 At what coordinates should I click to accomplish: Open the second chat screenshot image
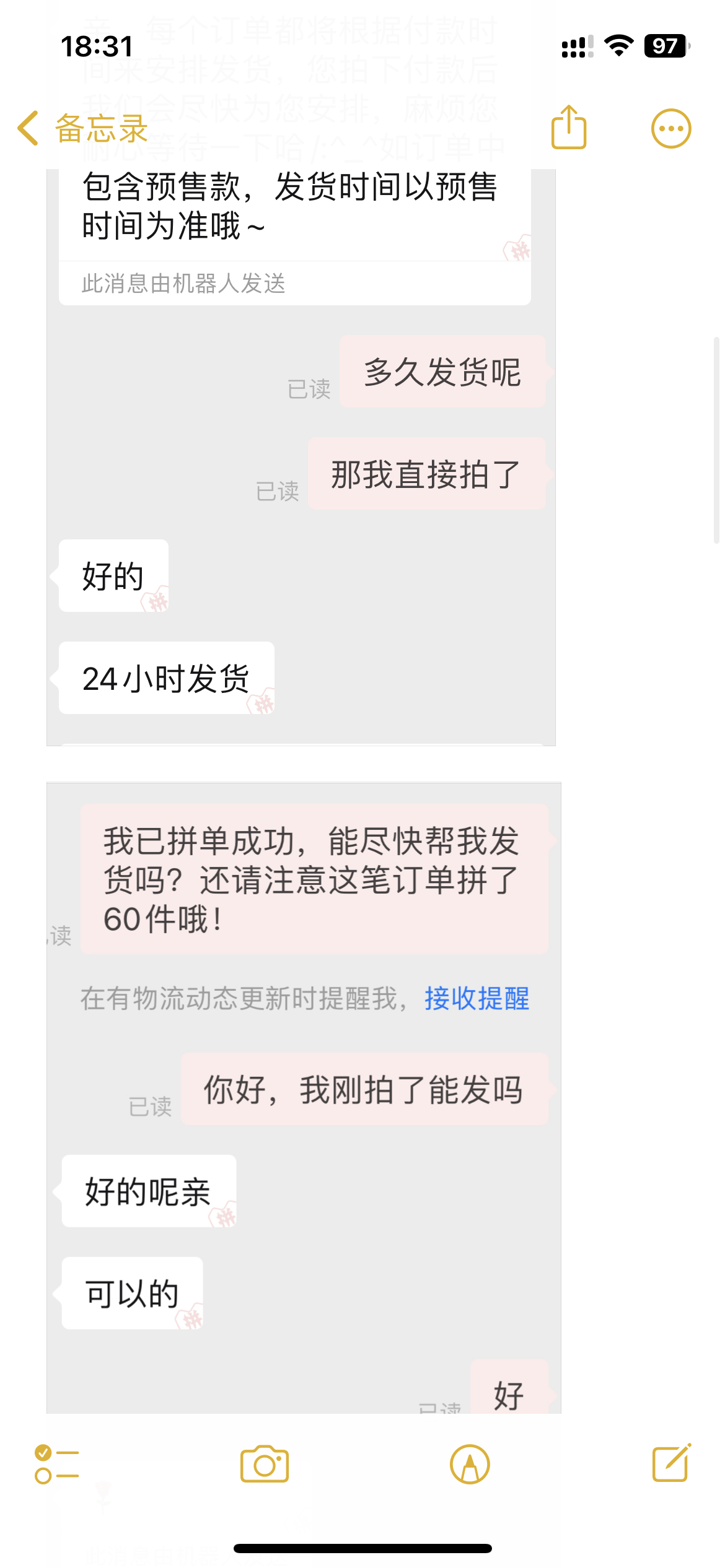pos(304,1096)
